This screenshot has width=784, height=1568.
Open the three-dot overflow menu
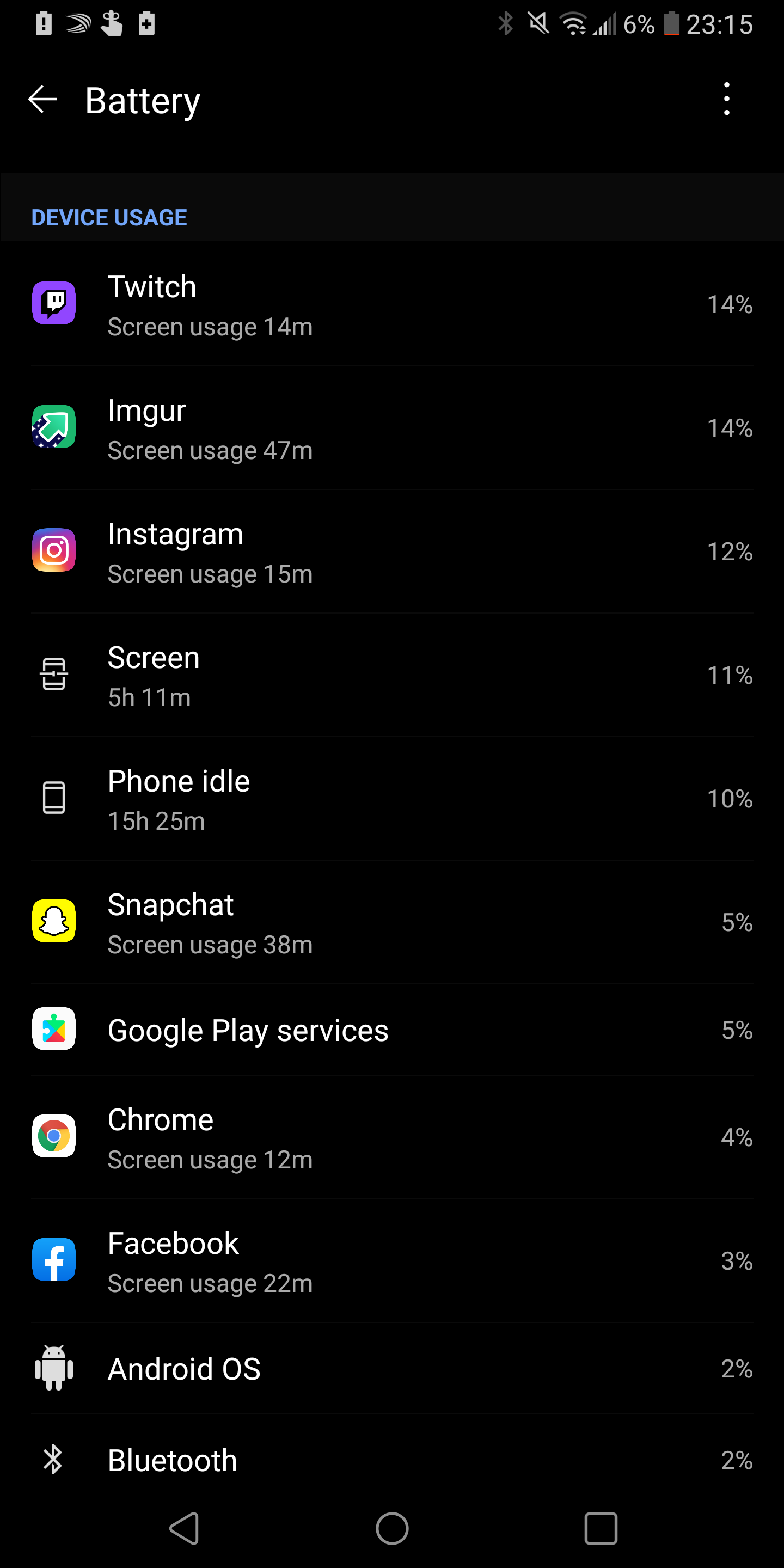point(726,99)
